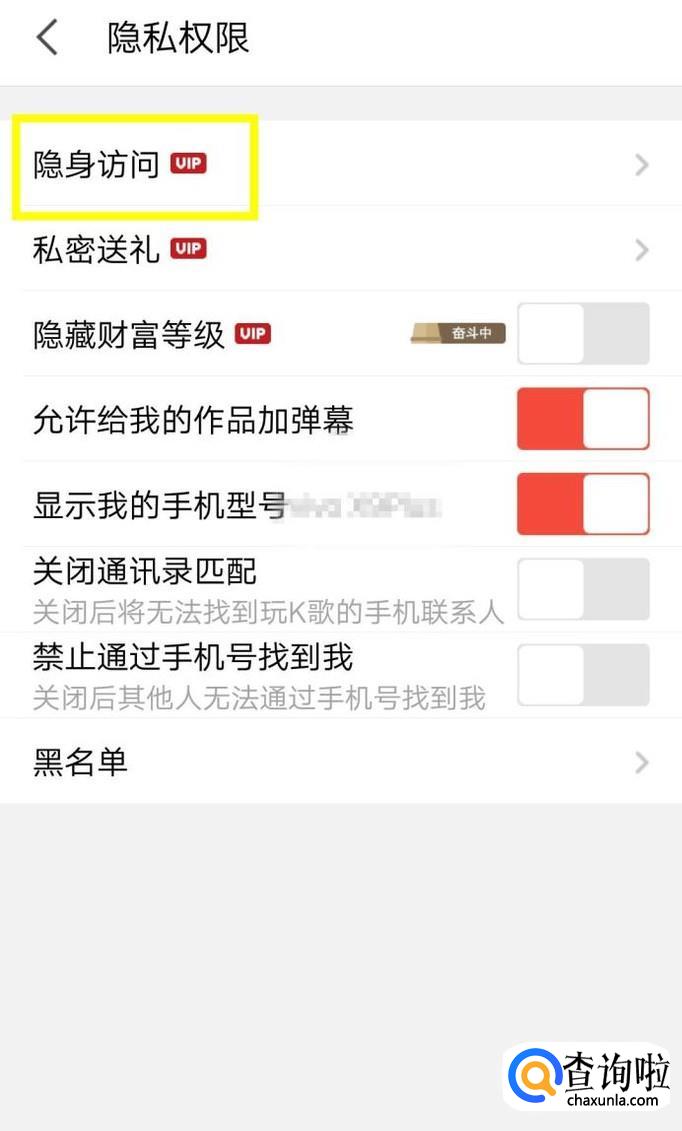This screenshot has height=1131, width=682.
Task: Go back from 隐私权限 page
Action: [47, 39]
